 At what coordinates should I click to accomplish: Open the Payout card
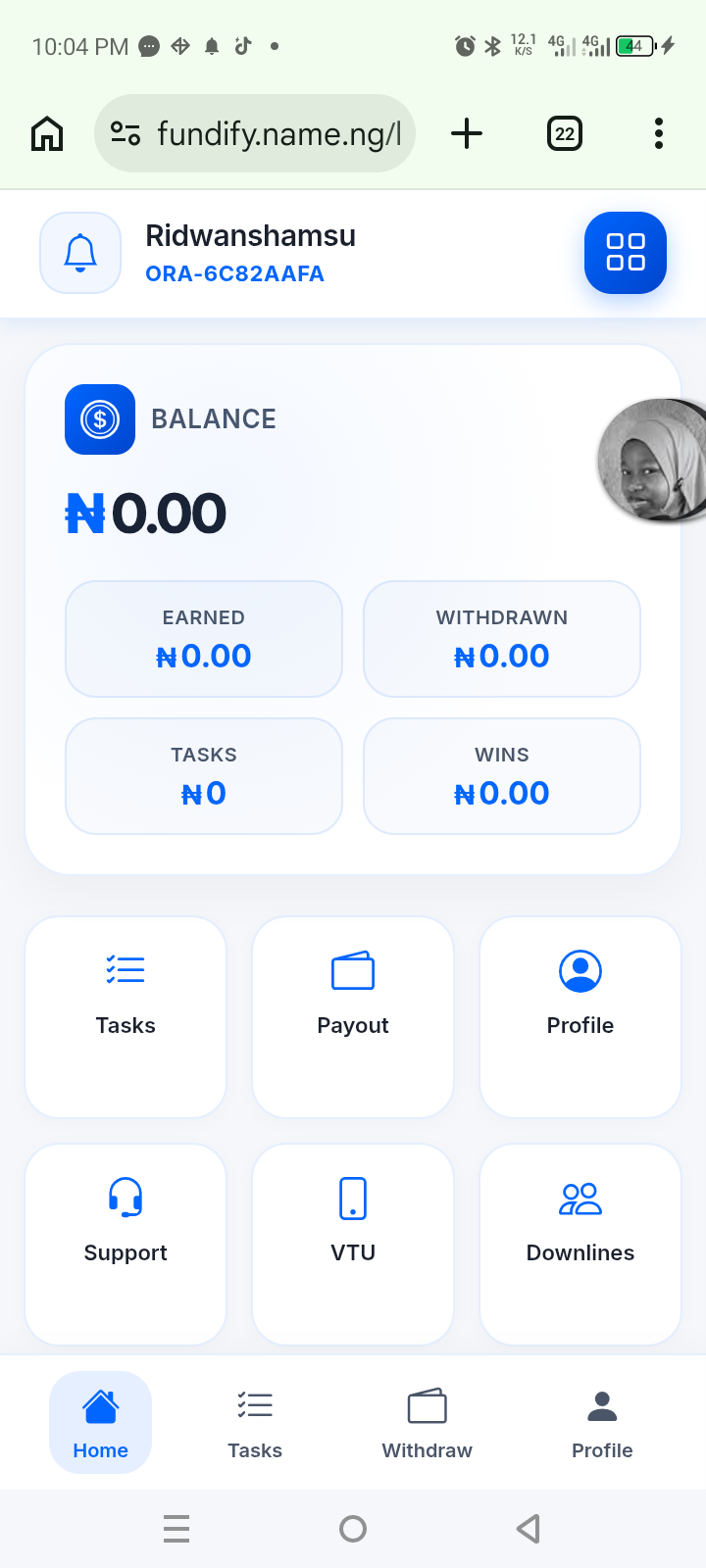[353, 1016]
